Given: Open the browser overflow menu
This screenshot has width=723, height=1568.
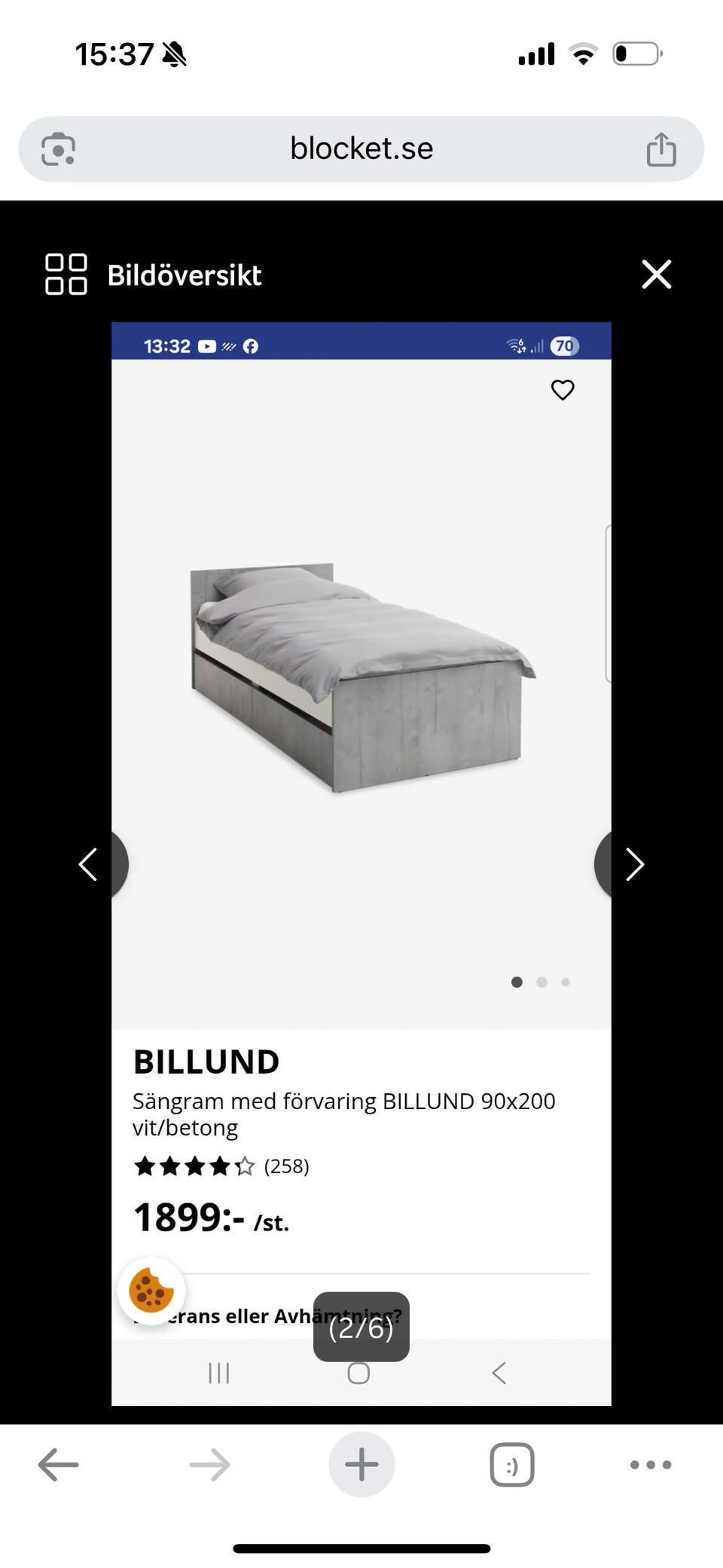Looking at the screenshot, I should pos(651,1465).
